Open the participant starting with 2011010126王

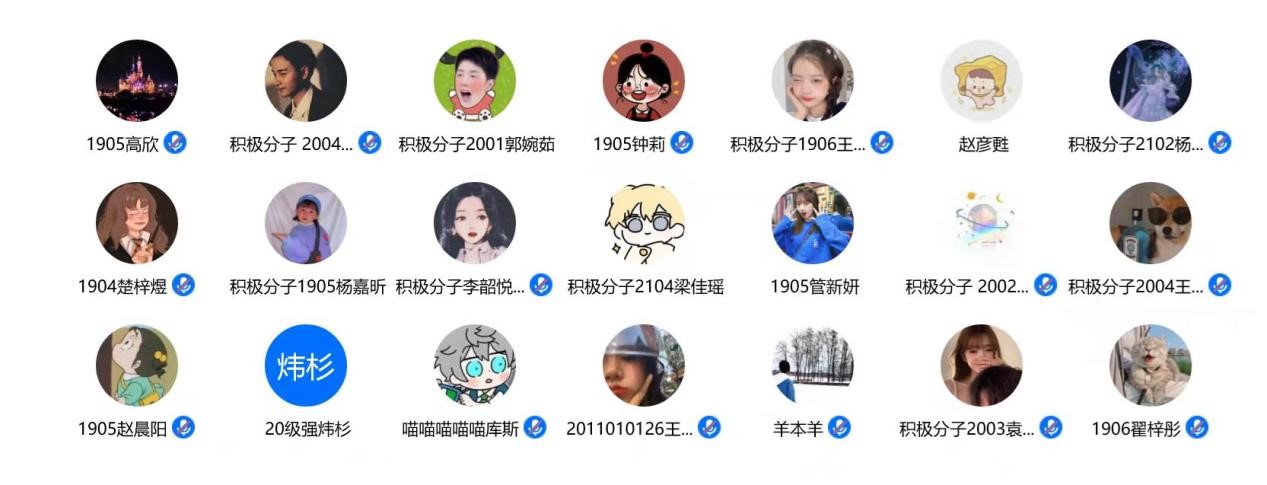[x=643, y=365]
